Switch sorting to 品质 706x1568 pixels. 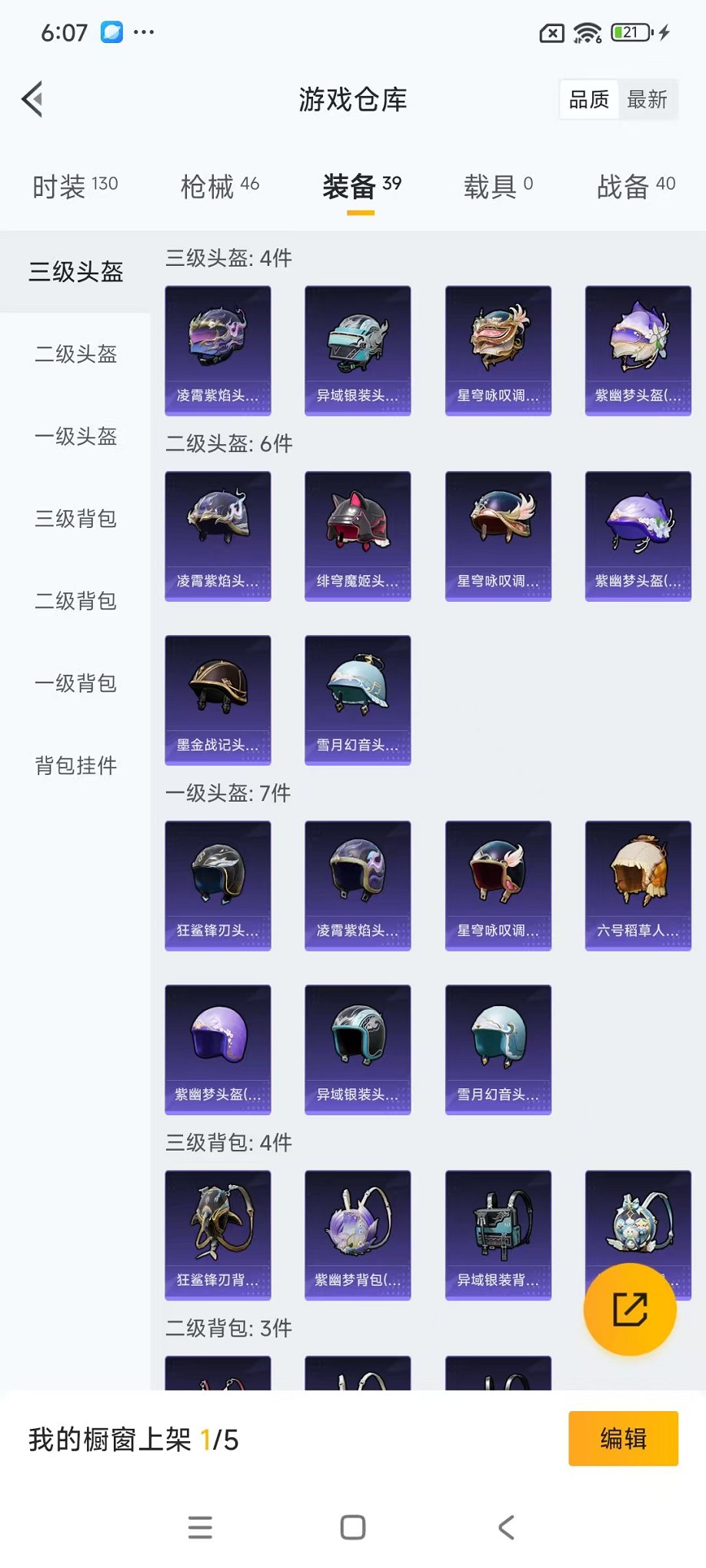(588, 98)
